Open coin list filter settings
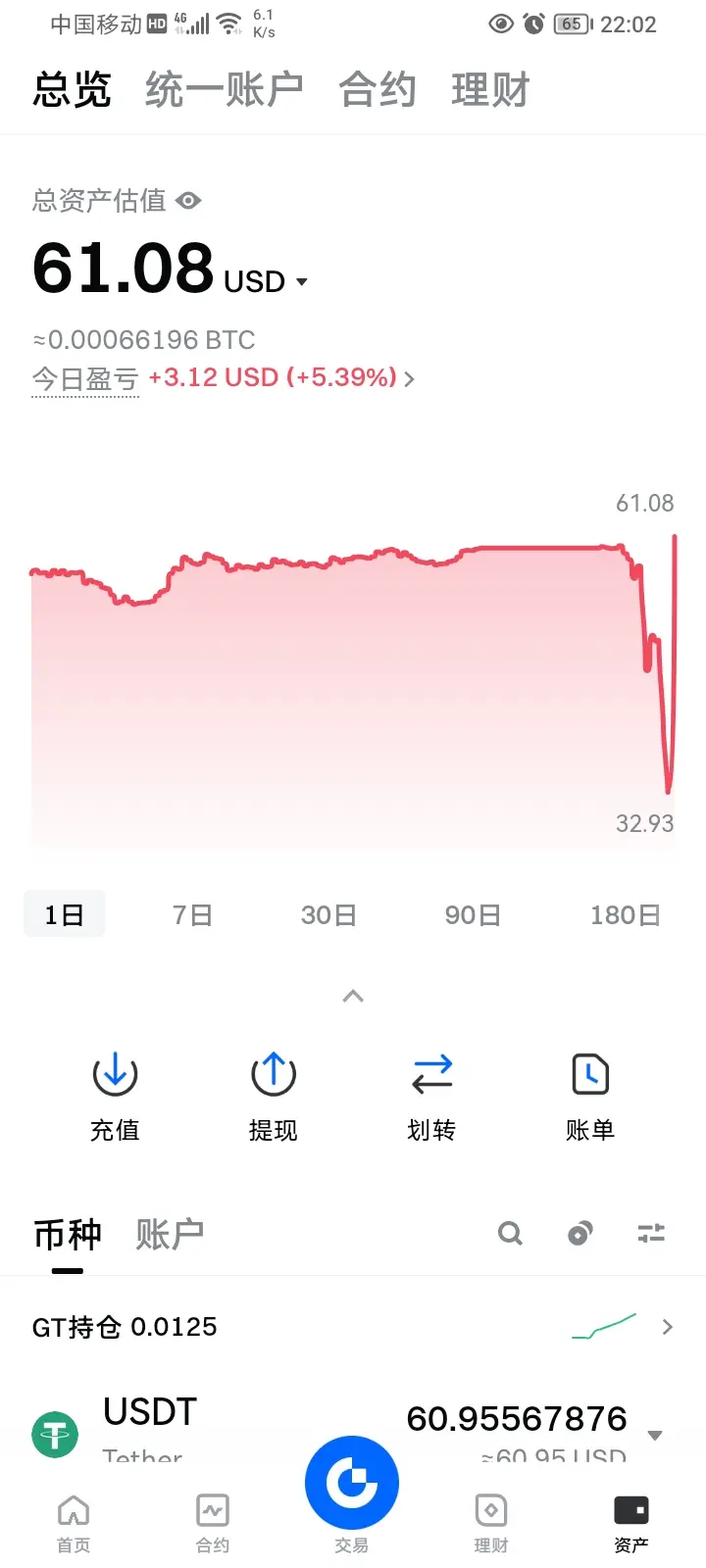 [651, 1233]
